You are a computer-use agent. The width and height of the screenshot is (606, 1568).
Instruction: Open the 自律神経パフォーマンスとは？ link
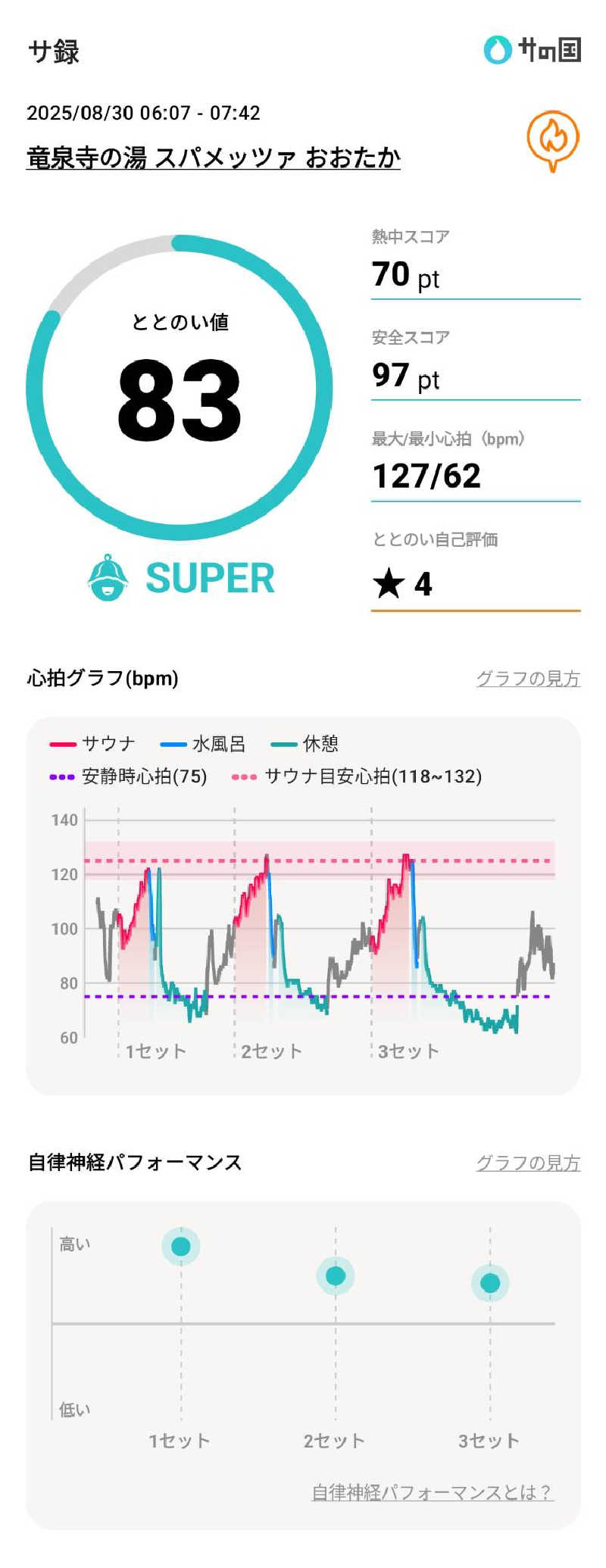coord(432,1492)
